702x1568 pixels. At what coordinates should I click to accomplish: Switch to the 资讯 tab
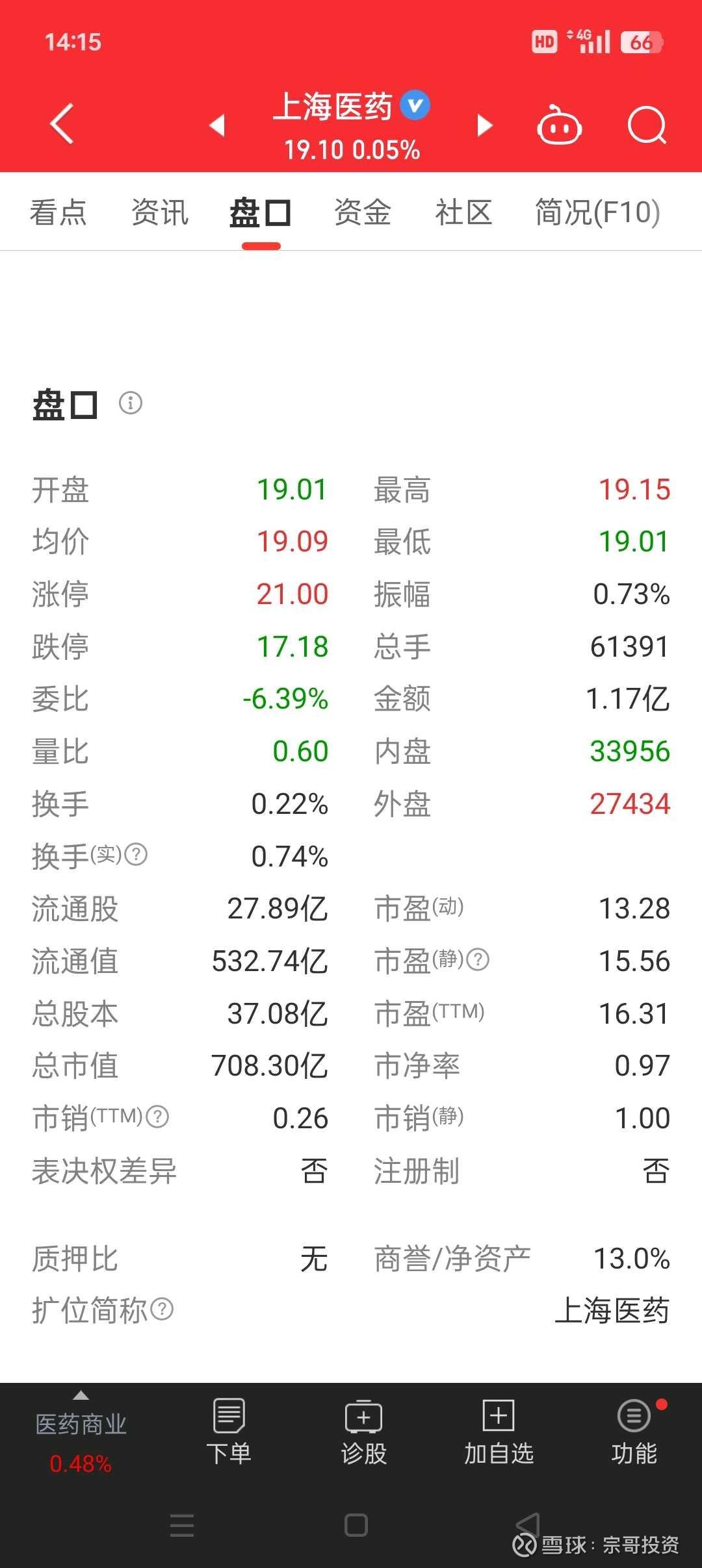point(160,212)
